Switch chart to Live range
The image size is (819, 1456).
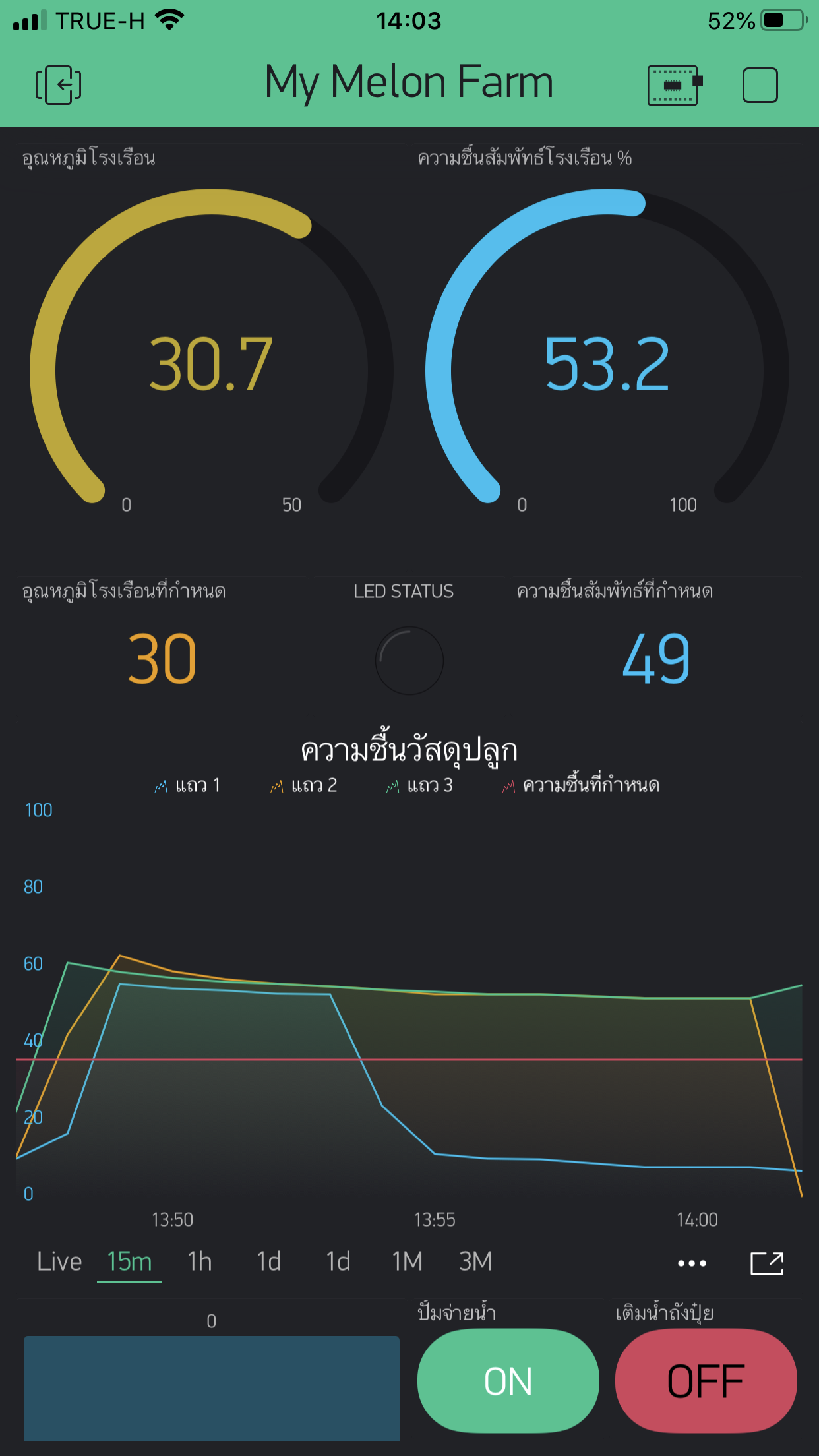coord(59,1262)
